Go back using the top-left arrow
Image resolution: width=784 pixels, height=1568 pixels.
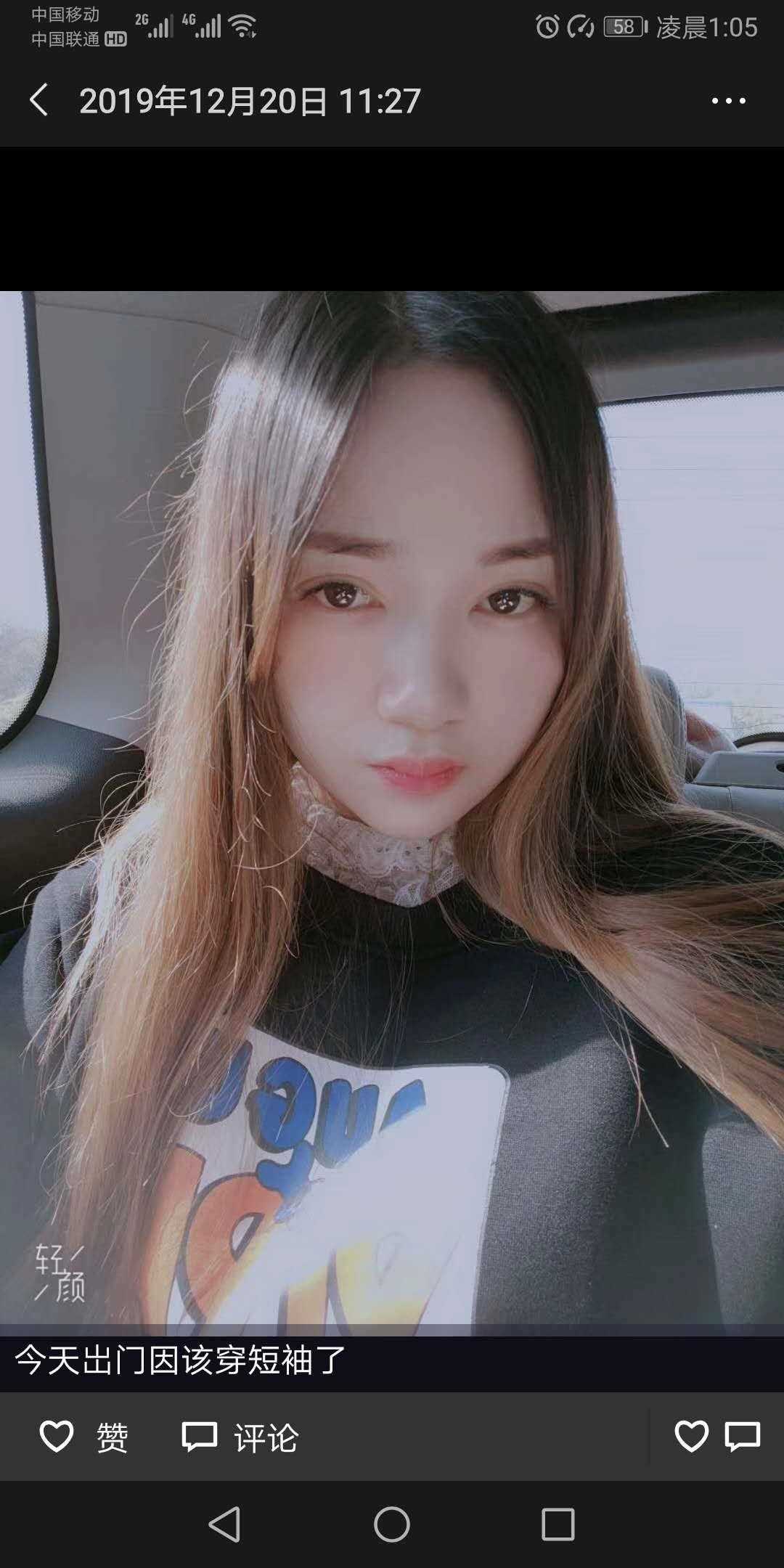39,100
